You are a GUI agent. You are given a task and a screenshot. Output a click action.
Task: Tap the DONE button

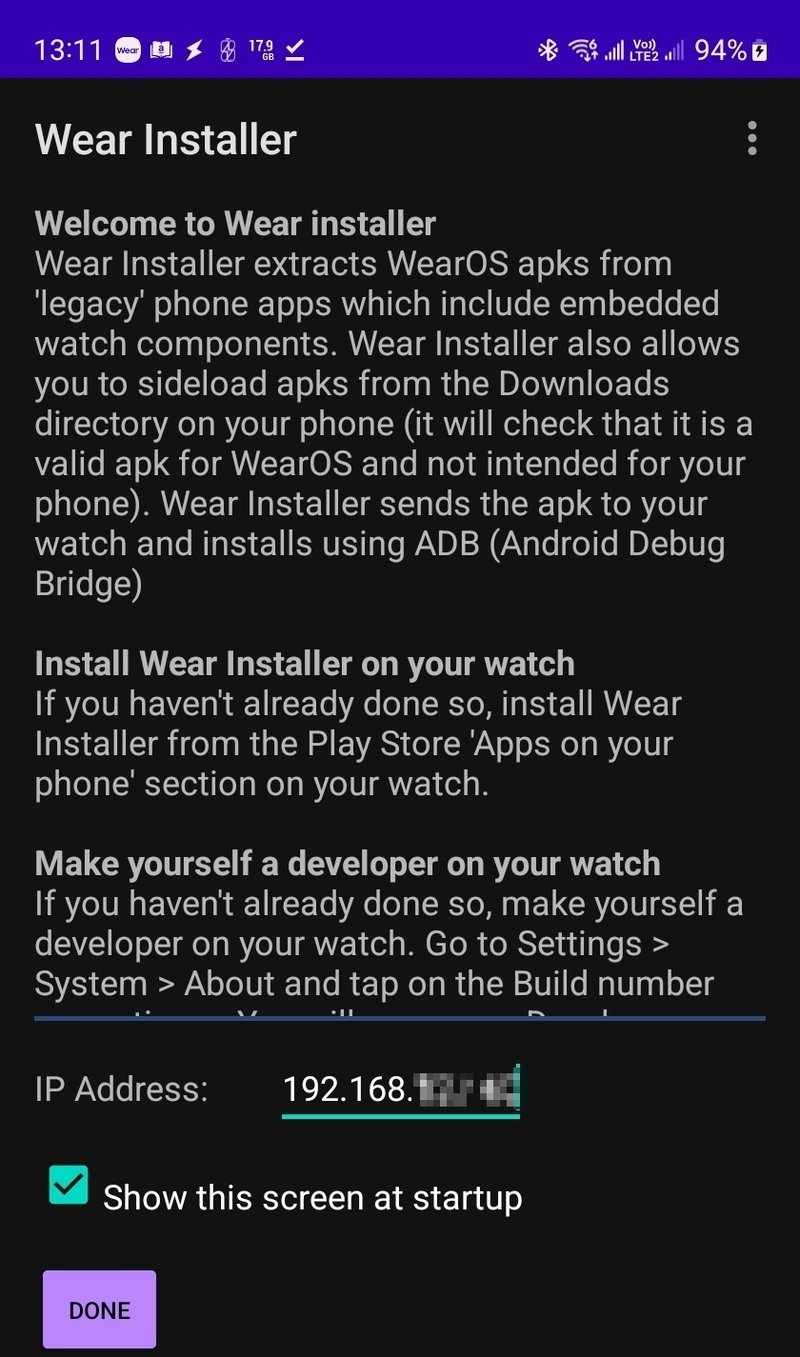click(x=99, y=1310)
